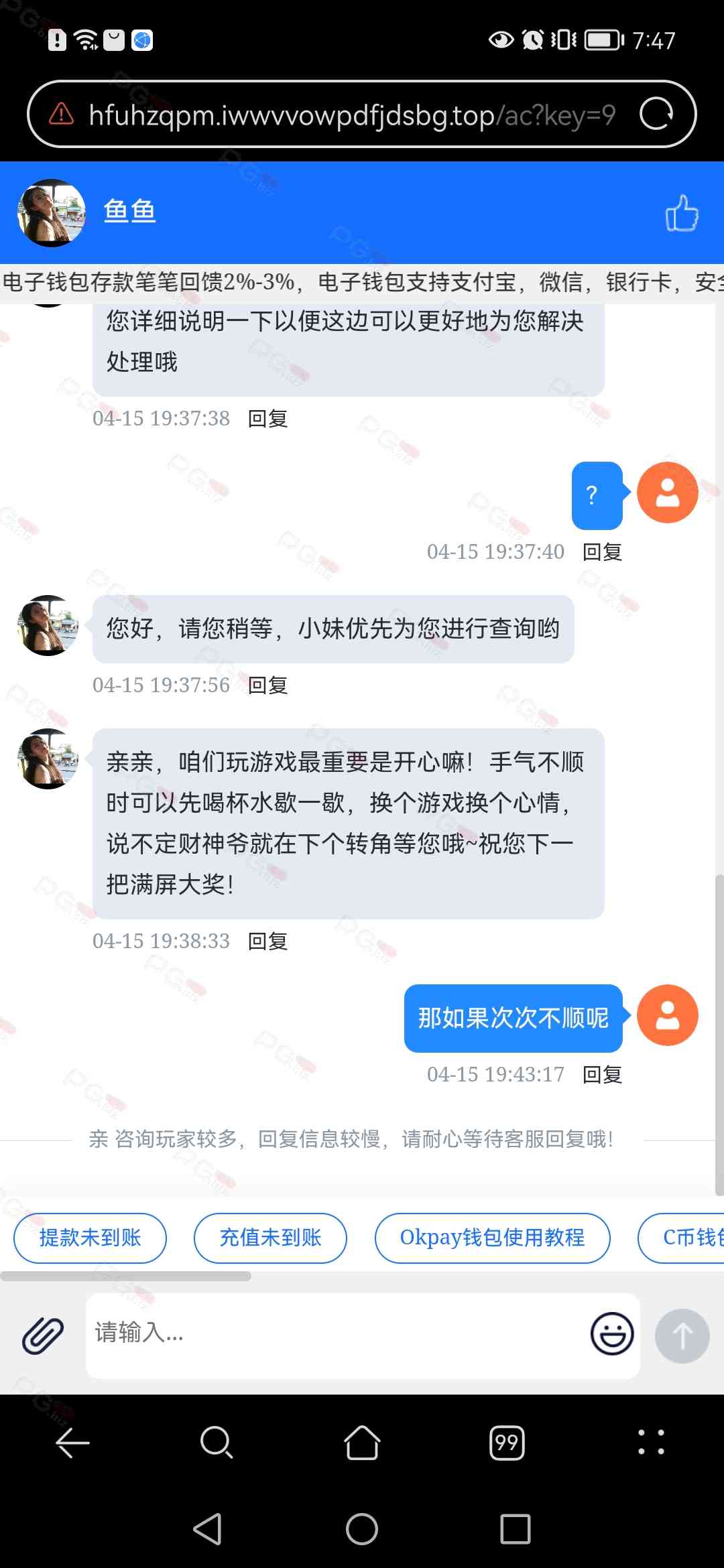This screenshot has height=1568, width=724.
Task: Send the message with the arrow button
Action: [682, 1335]
